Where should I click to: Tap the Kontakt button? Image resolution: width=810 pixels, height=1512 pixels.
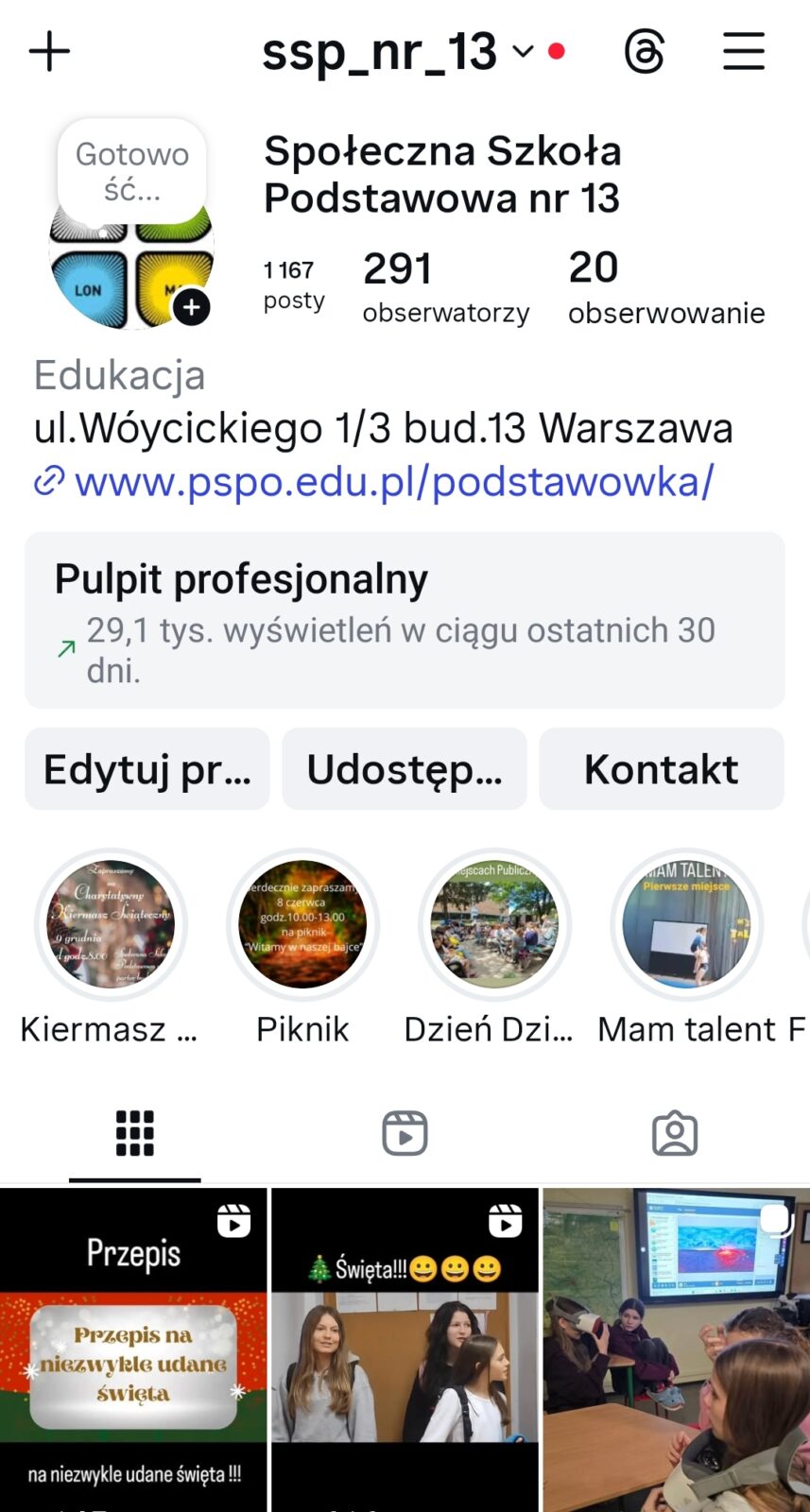(661, 769)
